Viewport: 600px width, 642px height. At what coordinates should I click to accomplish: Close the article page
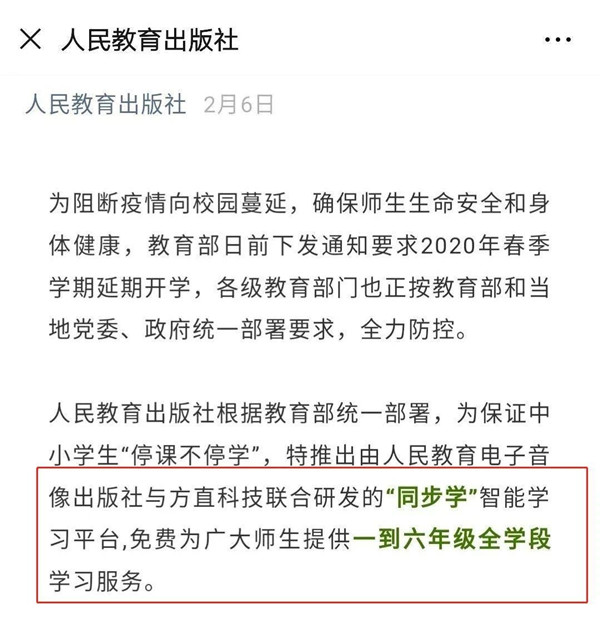(31, 40)
